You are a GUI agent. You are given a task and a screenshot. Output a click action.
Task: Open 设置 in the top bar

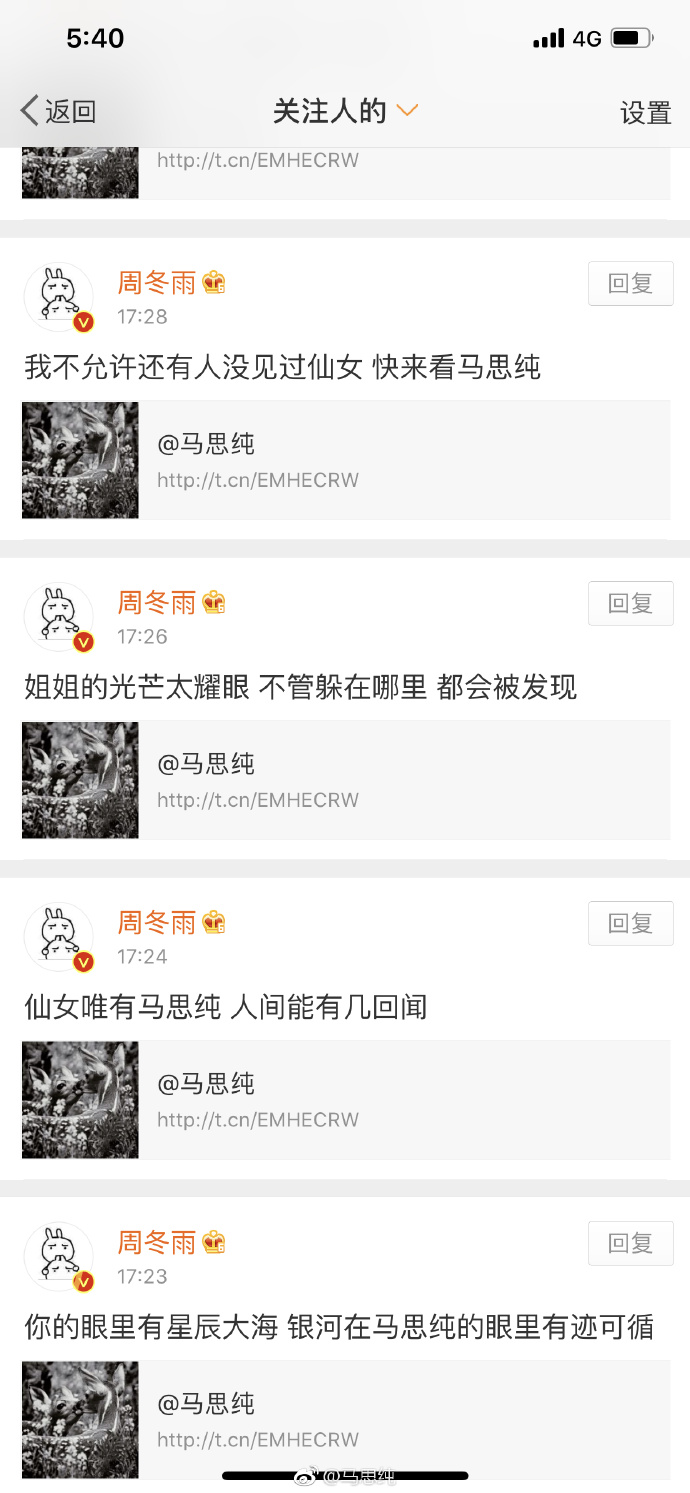coord(645,113)
